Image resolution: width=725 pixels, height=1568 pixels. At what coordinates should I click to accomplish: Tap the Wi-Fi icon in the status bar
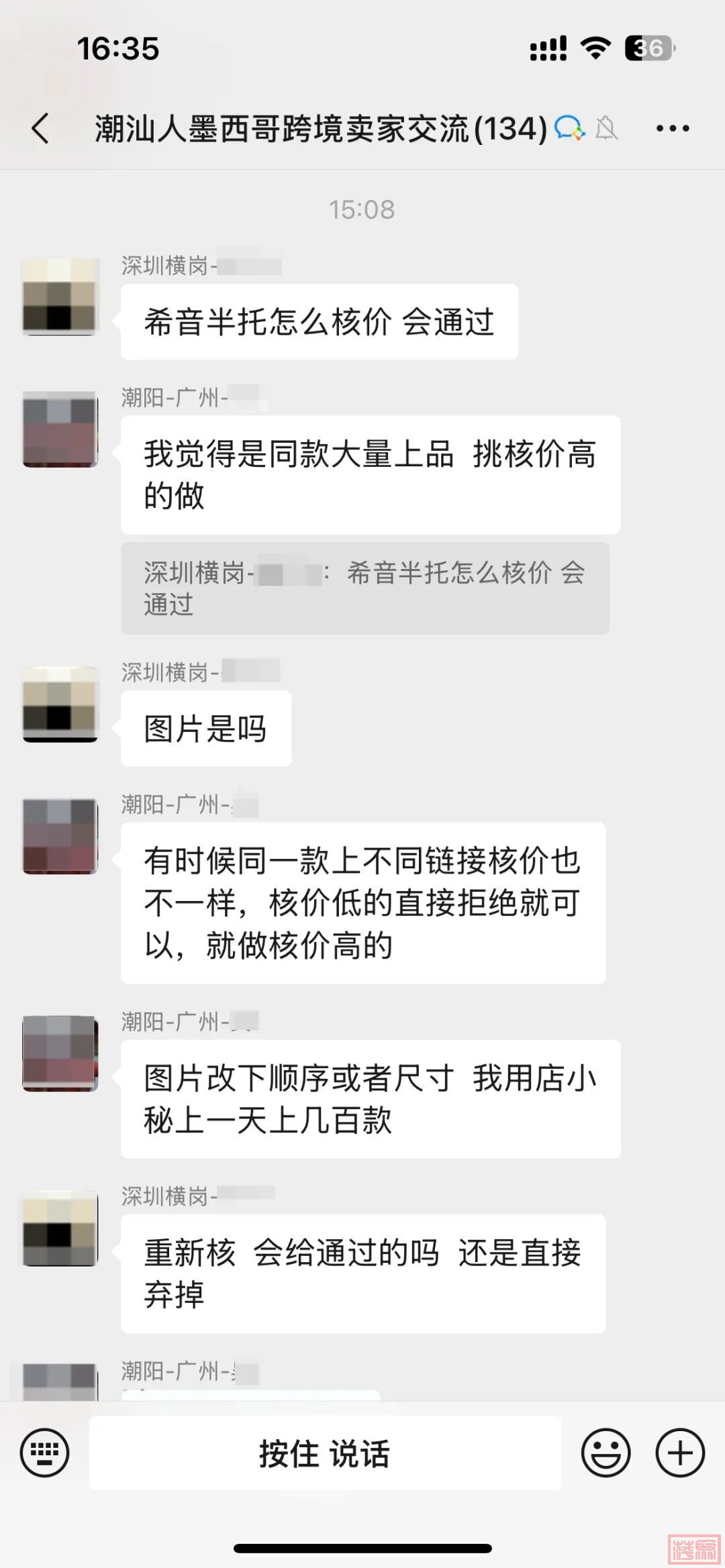pos(594,48)
